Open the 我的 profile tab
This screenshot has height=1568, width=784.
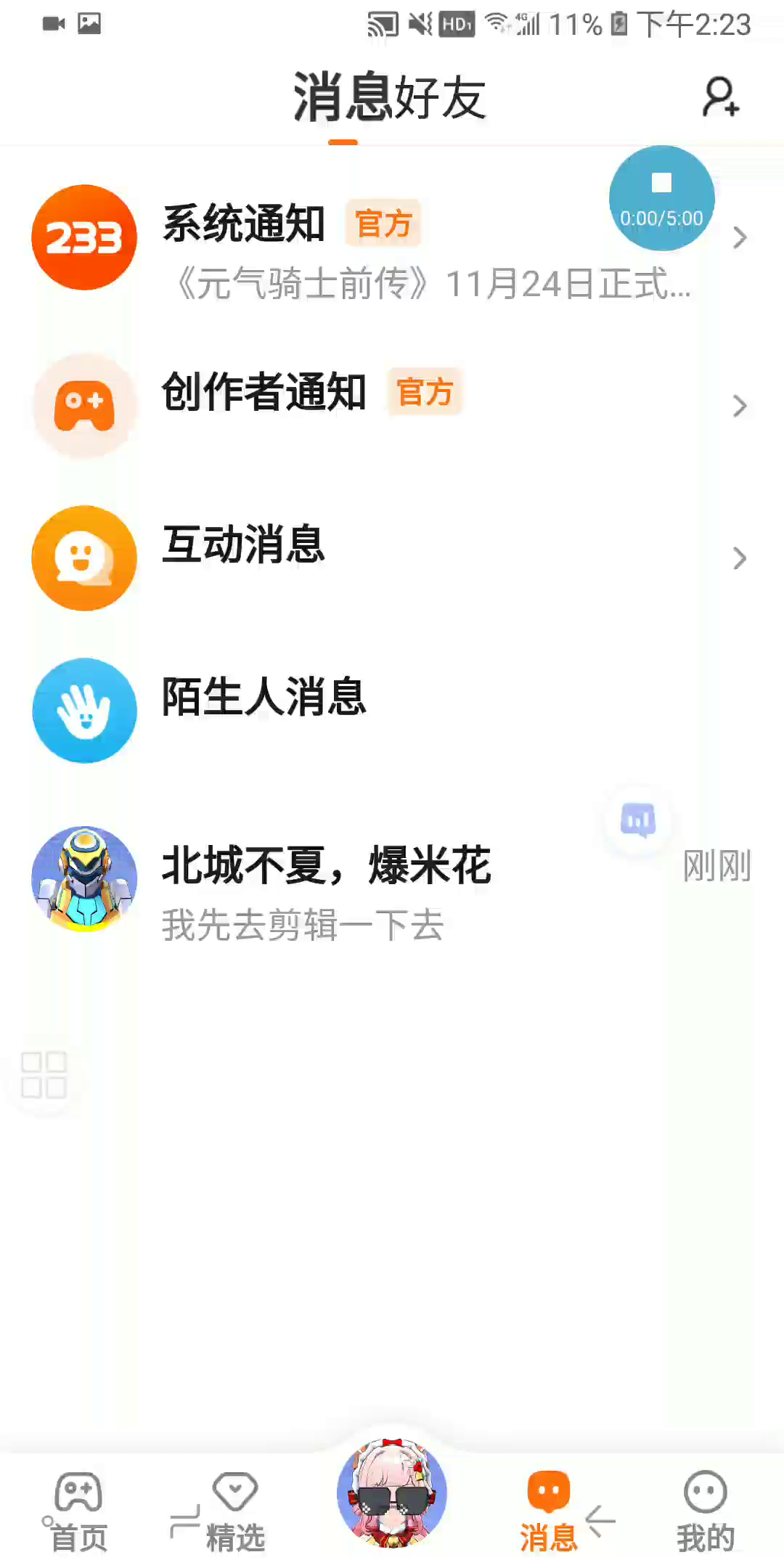click(705, 1510)
